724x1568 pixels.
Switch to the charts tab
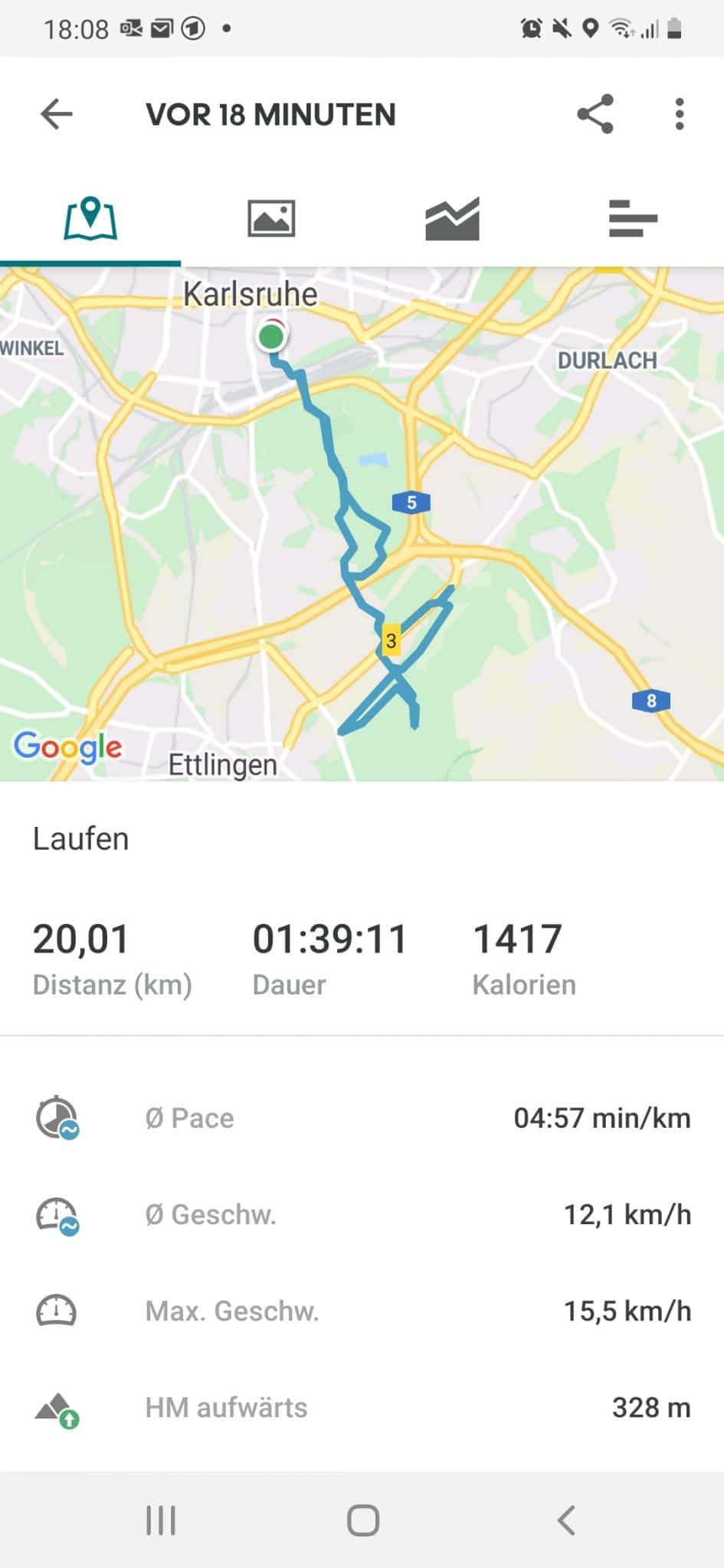[452, 218]
